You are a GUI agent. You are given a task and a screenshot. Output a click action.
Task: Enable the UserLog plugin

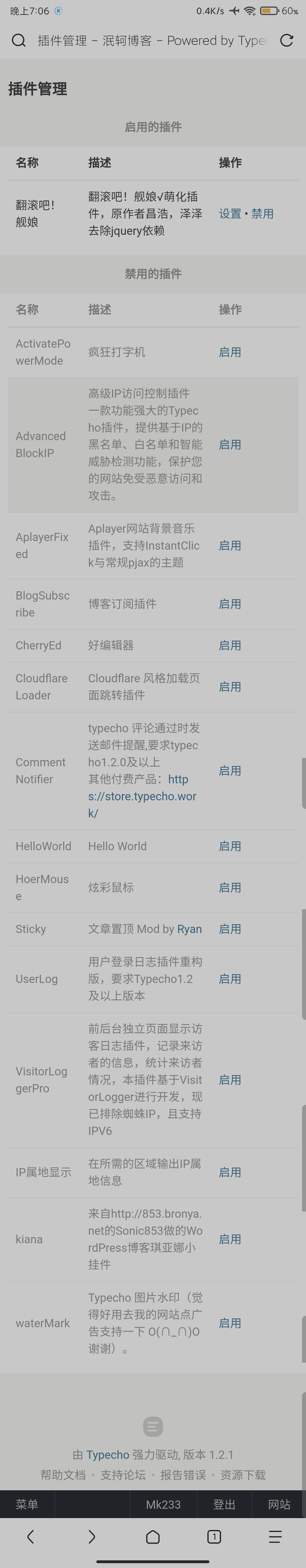click(230, 979)
